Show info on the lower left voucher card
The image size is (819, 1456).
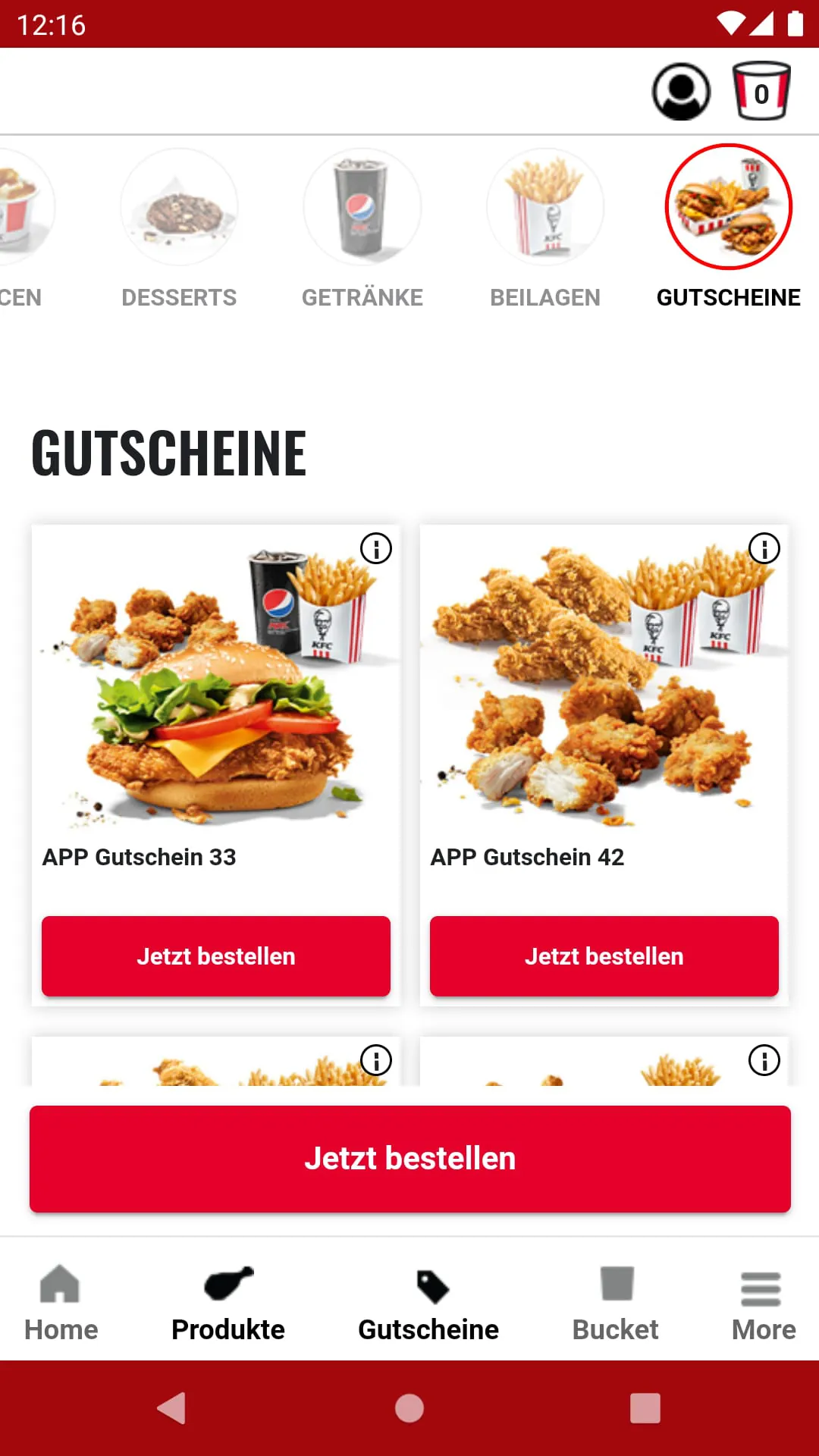pyautogui.click(x=375, y=1060)
